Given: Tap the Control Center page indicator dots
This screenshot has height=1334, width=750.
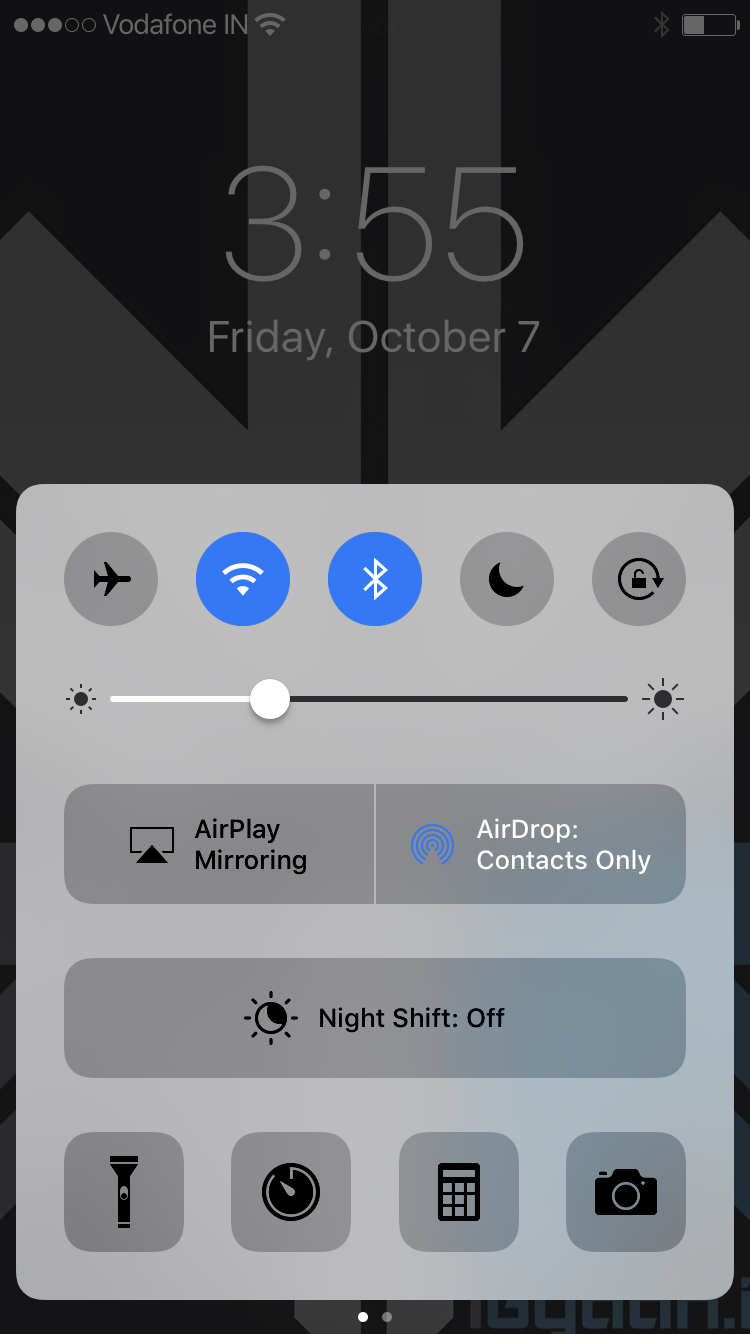Looking at the screenshot, I should 375,1317.
